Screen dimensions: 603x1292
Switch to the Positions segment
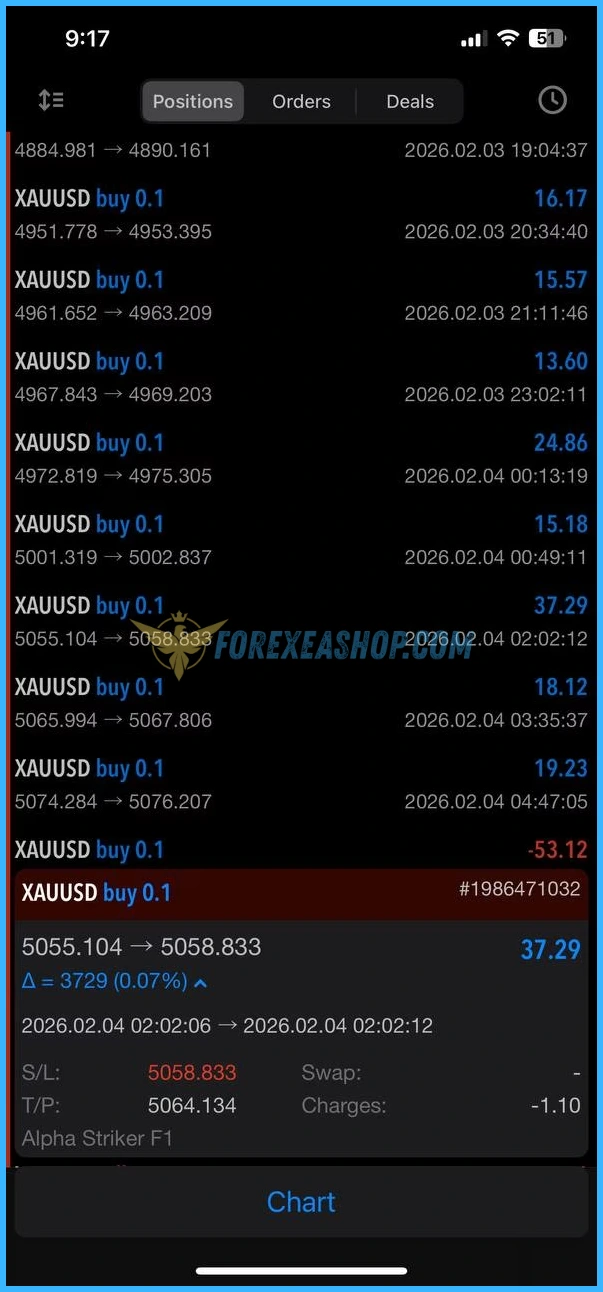[193, 101]
